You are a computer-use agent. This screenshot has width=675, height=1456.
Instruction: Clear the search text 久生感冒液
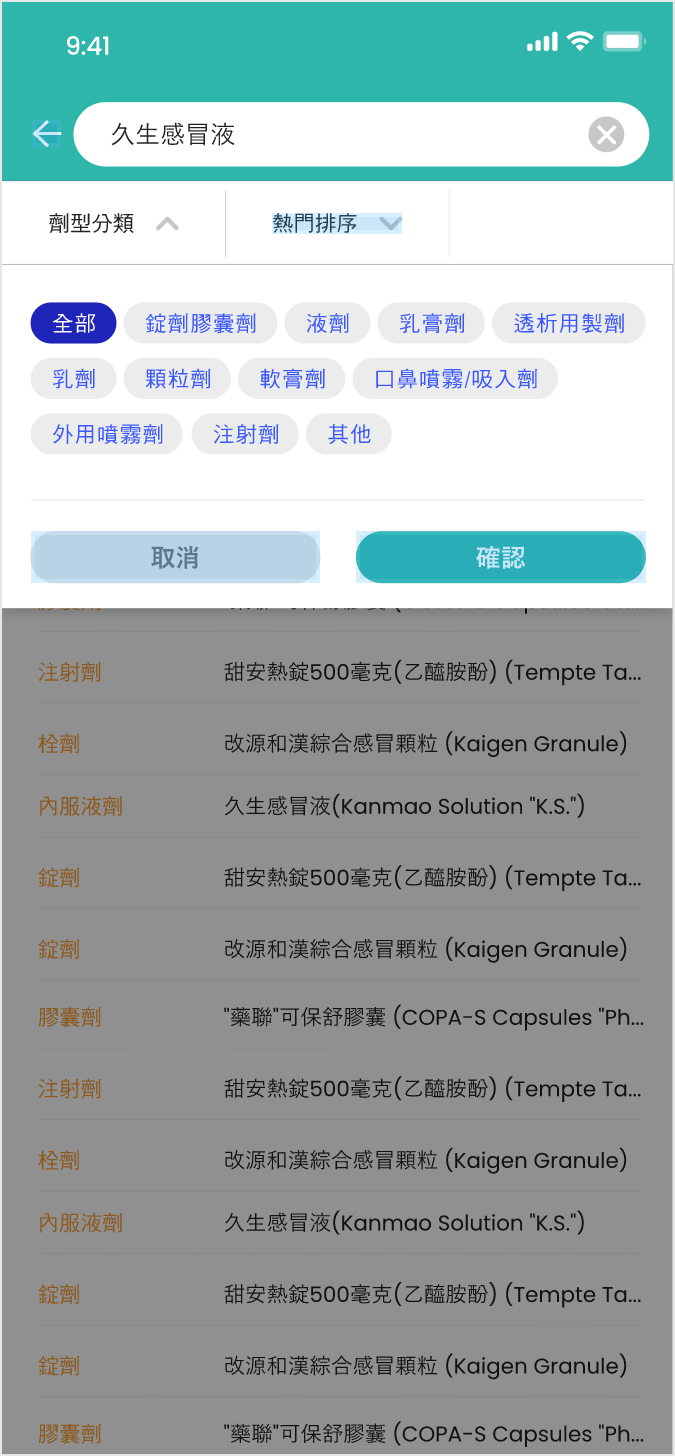[606, 134]
